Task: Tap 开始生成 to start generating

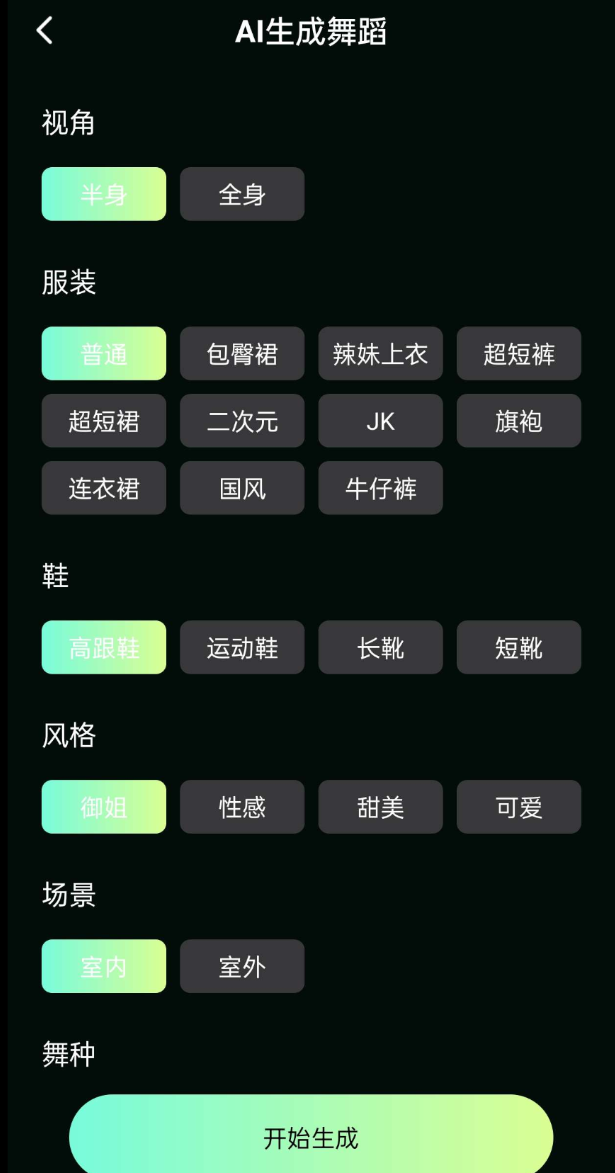Action: pos(310,1137)
